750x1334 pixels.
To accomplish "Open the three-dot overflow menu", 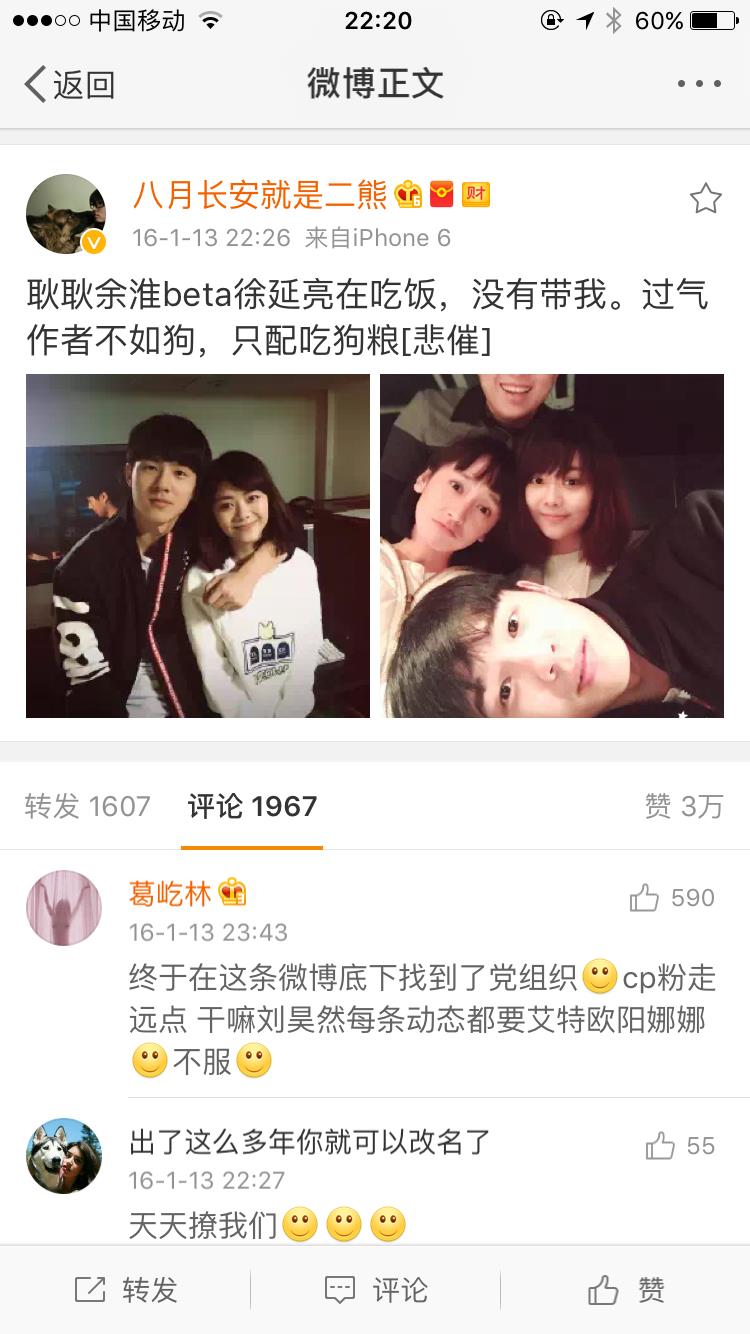I will click(x=699, y=85).
